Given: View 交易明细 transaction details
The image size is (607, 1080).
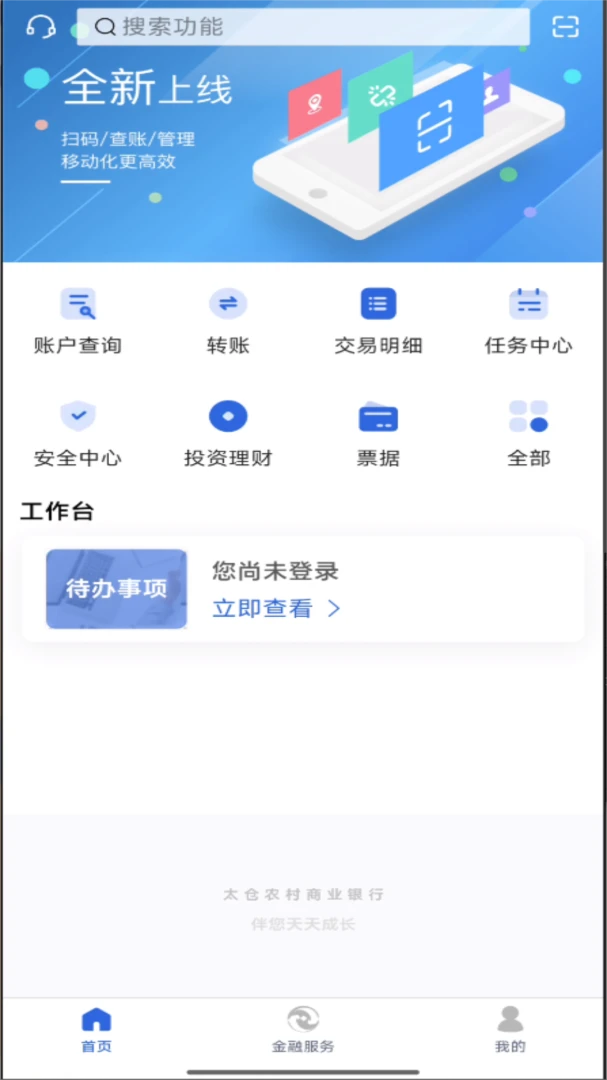Looking at the screenshot, I should click(378, 321).
